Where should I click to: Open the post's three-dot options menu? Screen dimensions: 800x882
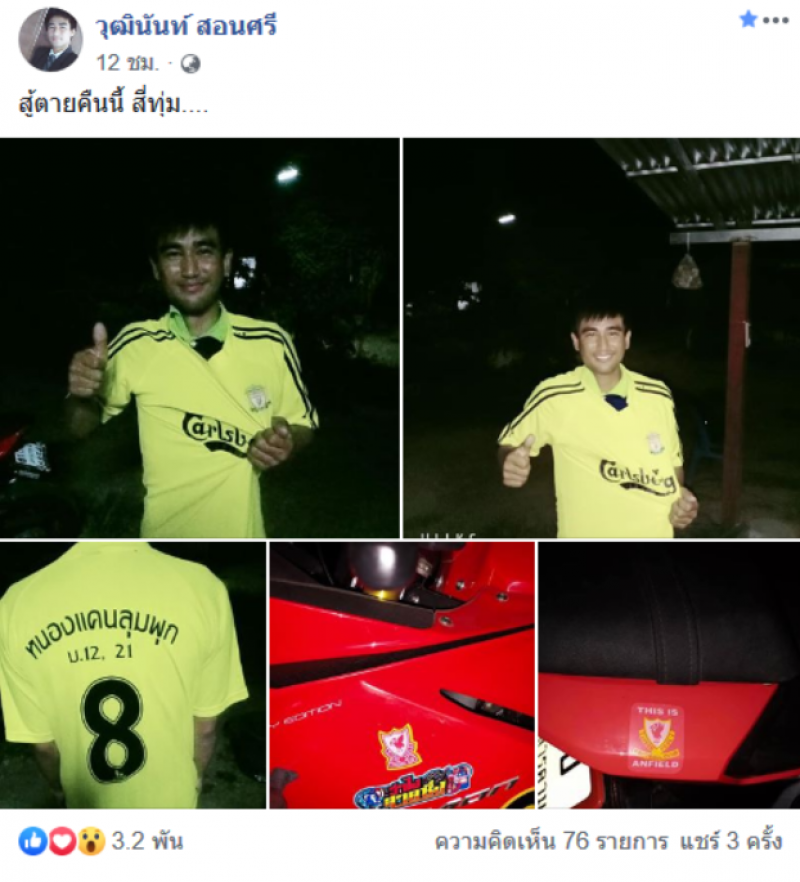pos(776,20)
